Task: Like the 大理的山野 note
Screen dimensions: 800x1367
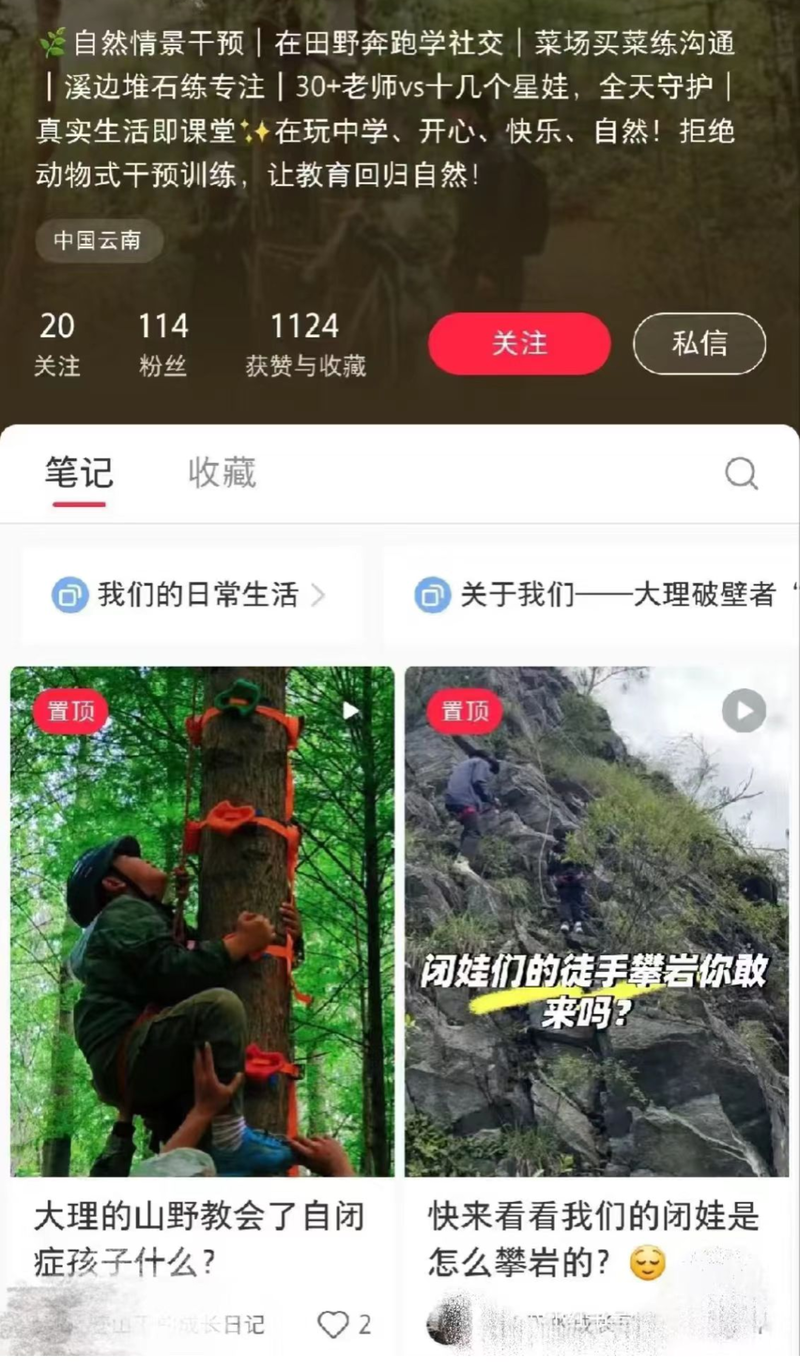Action: 333,1325
